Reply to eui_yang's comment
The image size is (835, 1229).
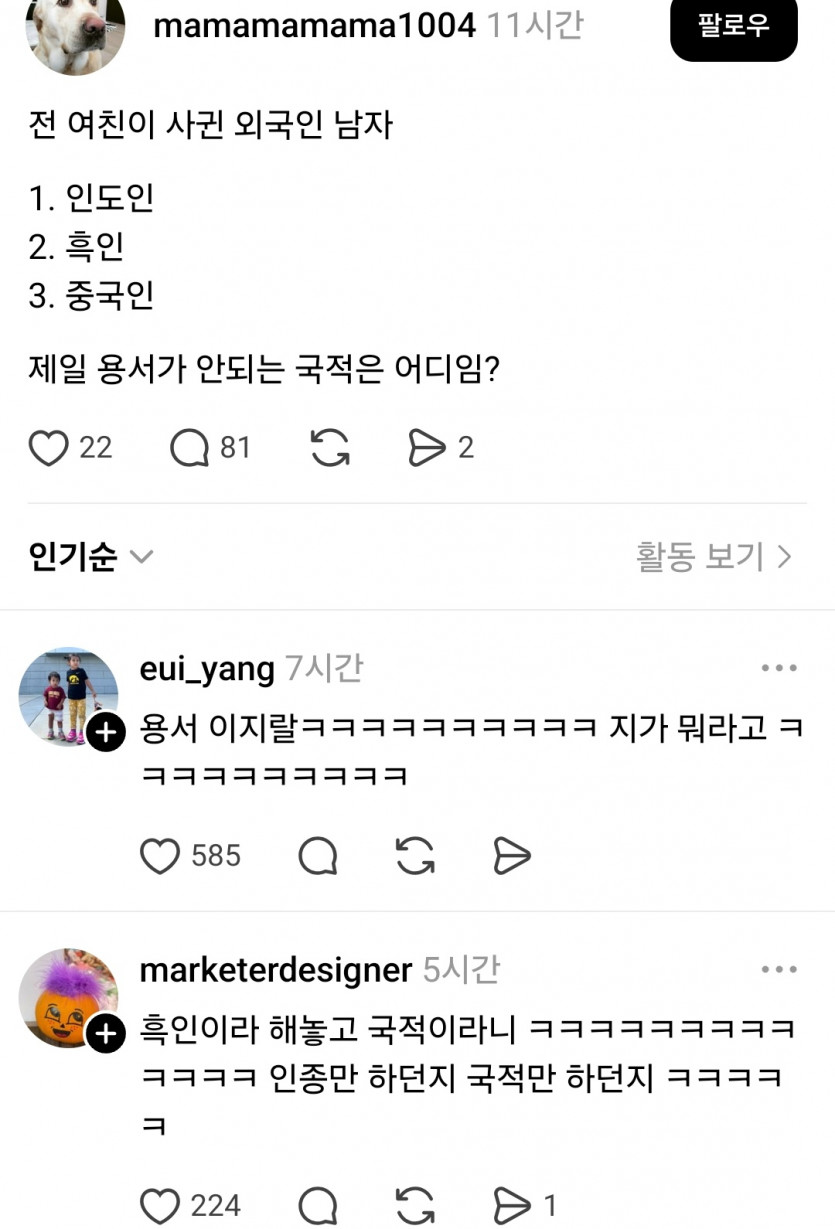317,856
